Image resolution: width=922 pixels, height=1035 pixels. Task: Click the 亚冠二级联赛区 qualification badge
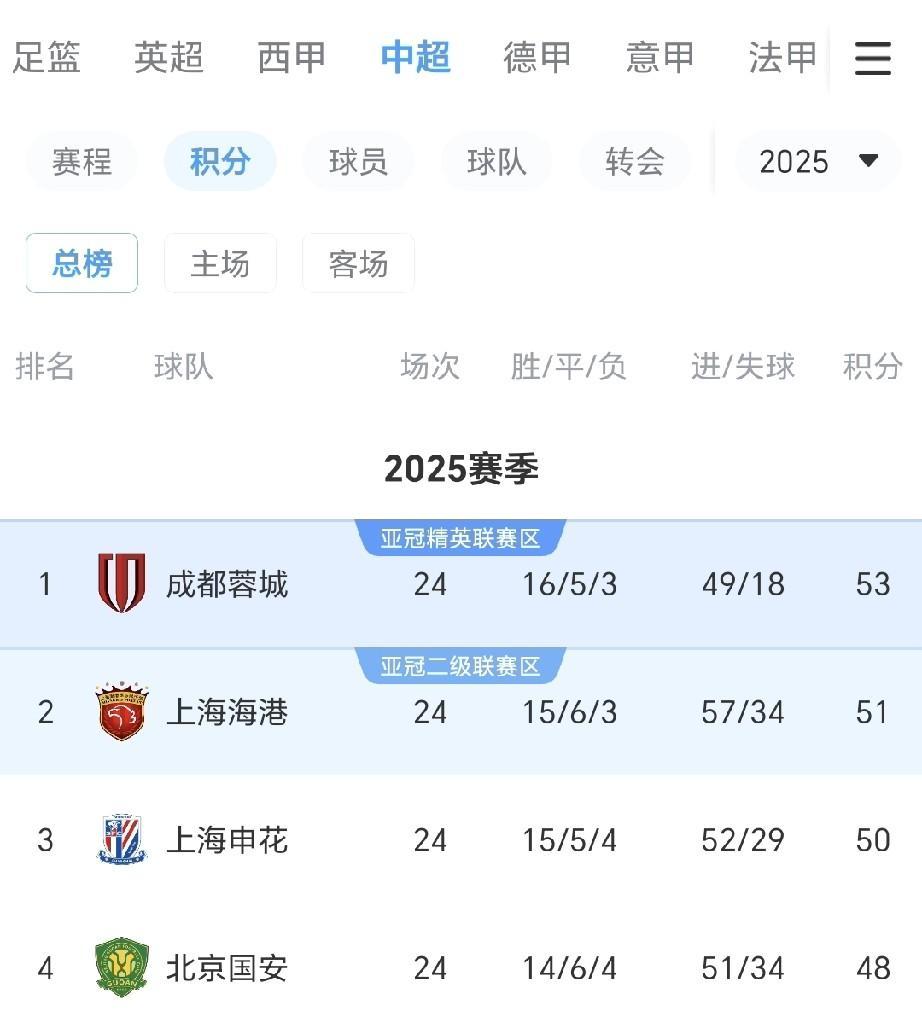(x=461, y=665)
